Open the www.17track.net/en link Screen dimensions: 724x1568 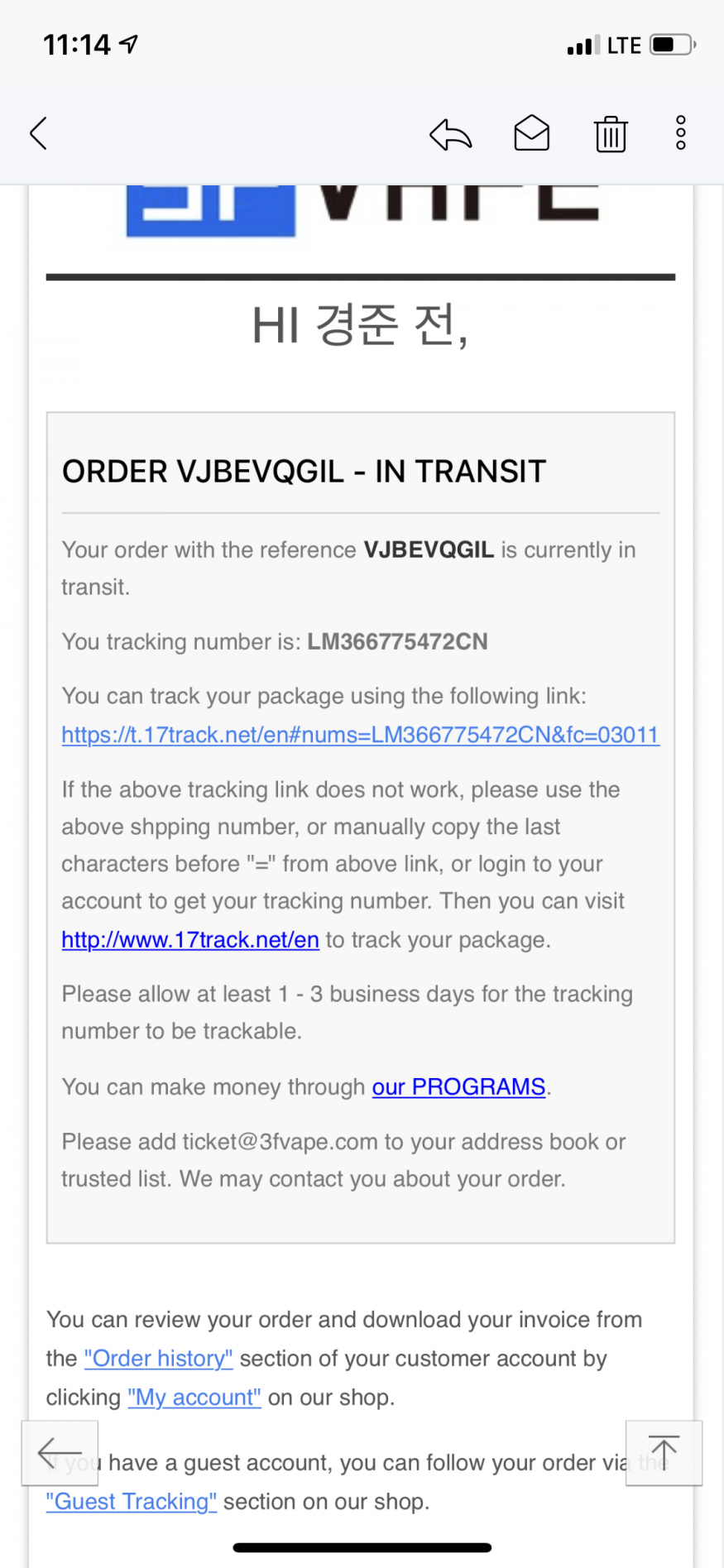190,940
